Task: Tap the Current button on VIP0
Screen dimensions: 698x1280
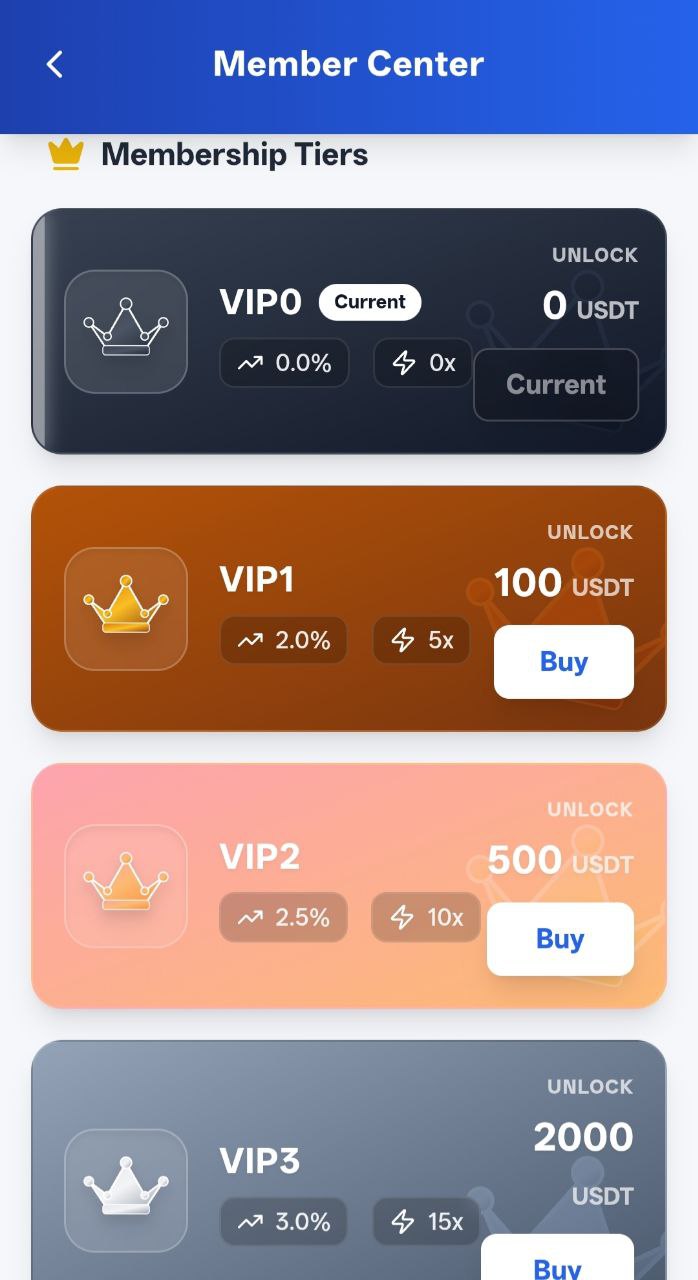Action: coord(556,385)
